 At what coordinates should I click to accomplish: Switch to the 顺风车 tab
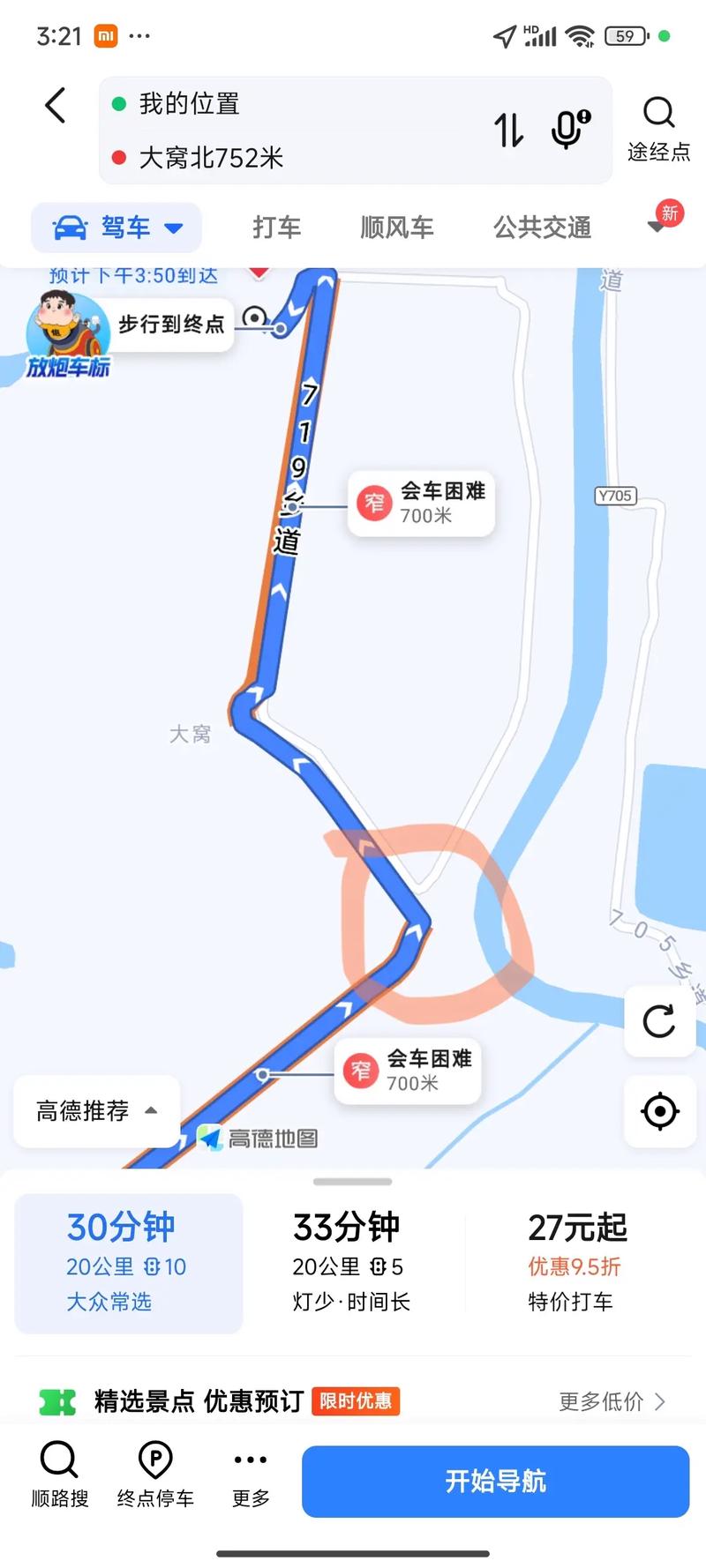click(x=397, y=228)
